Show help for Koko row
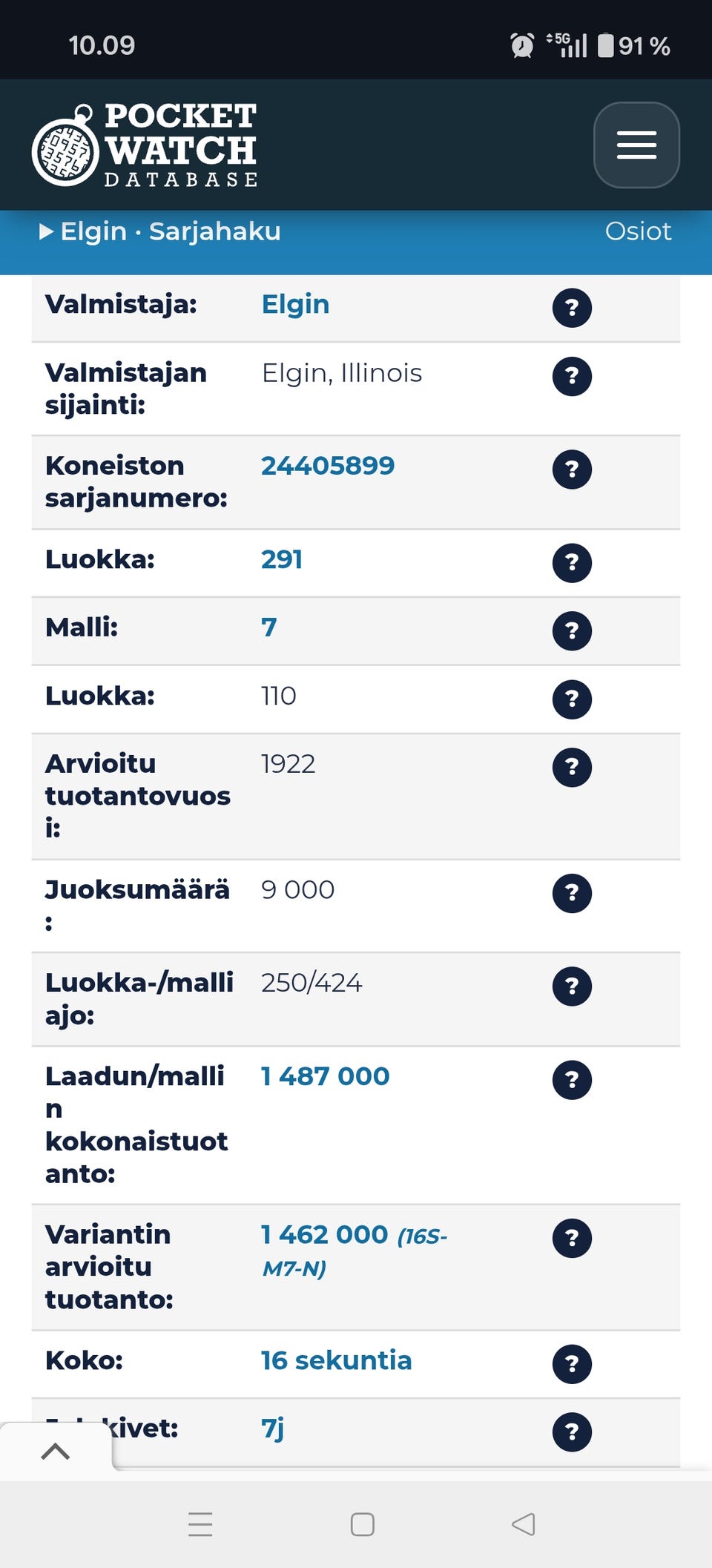712x1568 pixels. pyautogui.click(x=572, y=1364)
